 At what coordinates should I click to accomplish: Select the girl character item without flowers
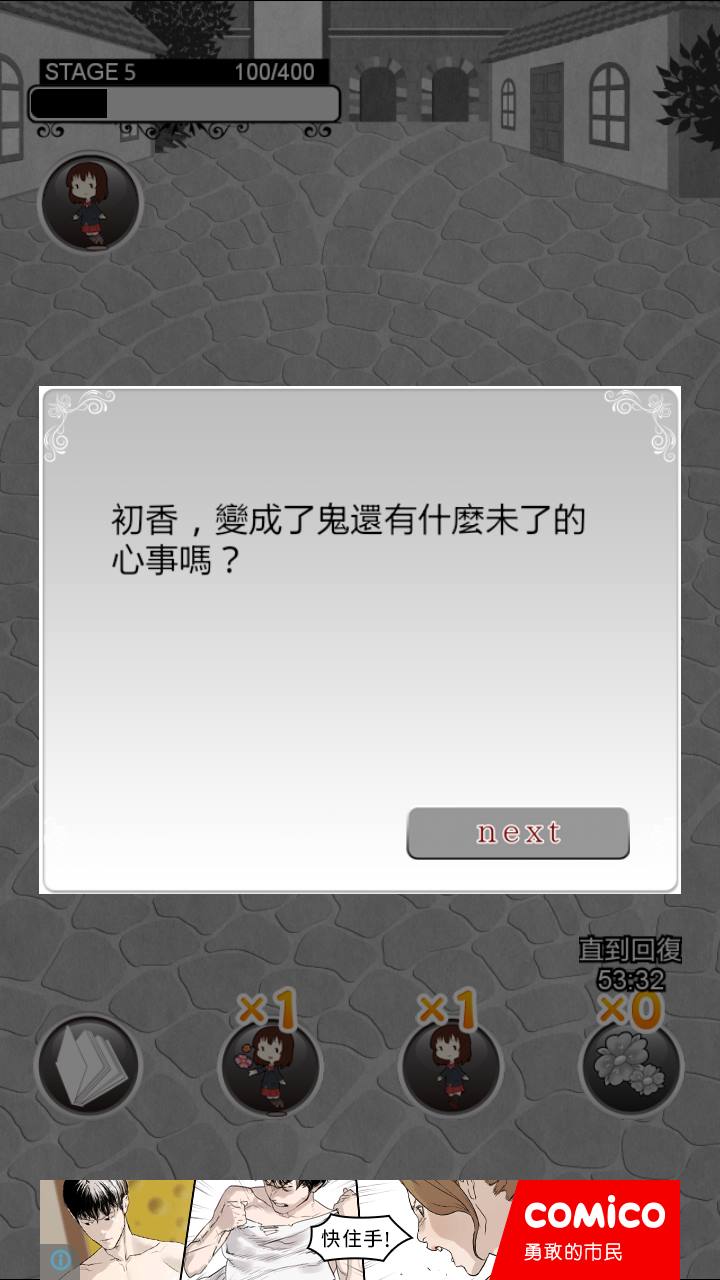[x=450, y=1066]
